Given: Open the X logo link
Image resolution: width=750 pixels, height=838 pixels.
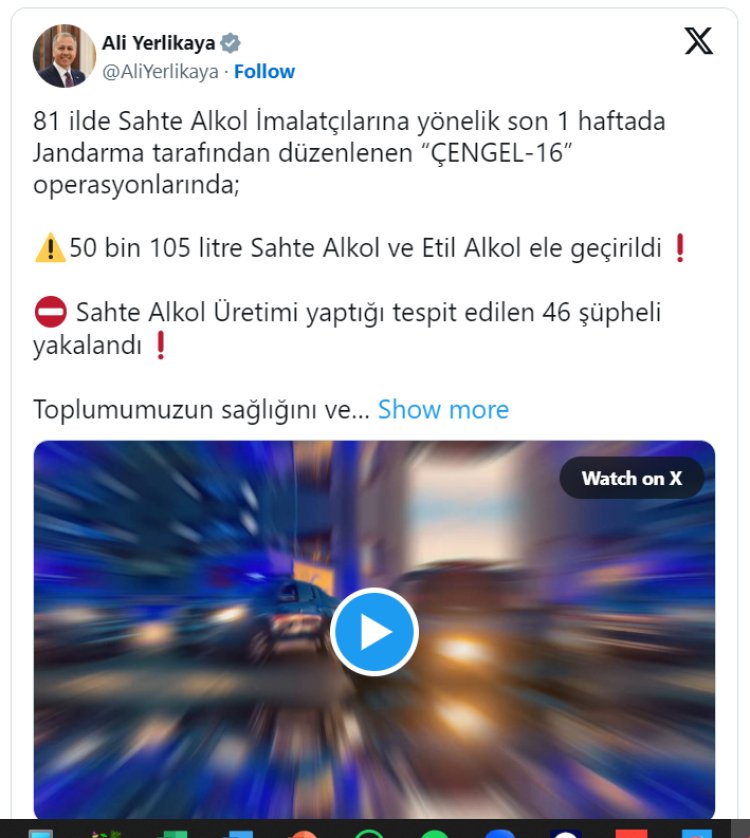Looking at the screenshot, I should tap(698, 41).
